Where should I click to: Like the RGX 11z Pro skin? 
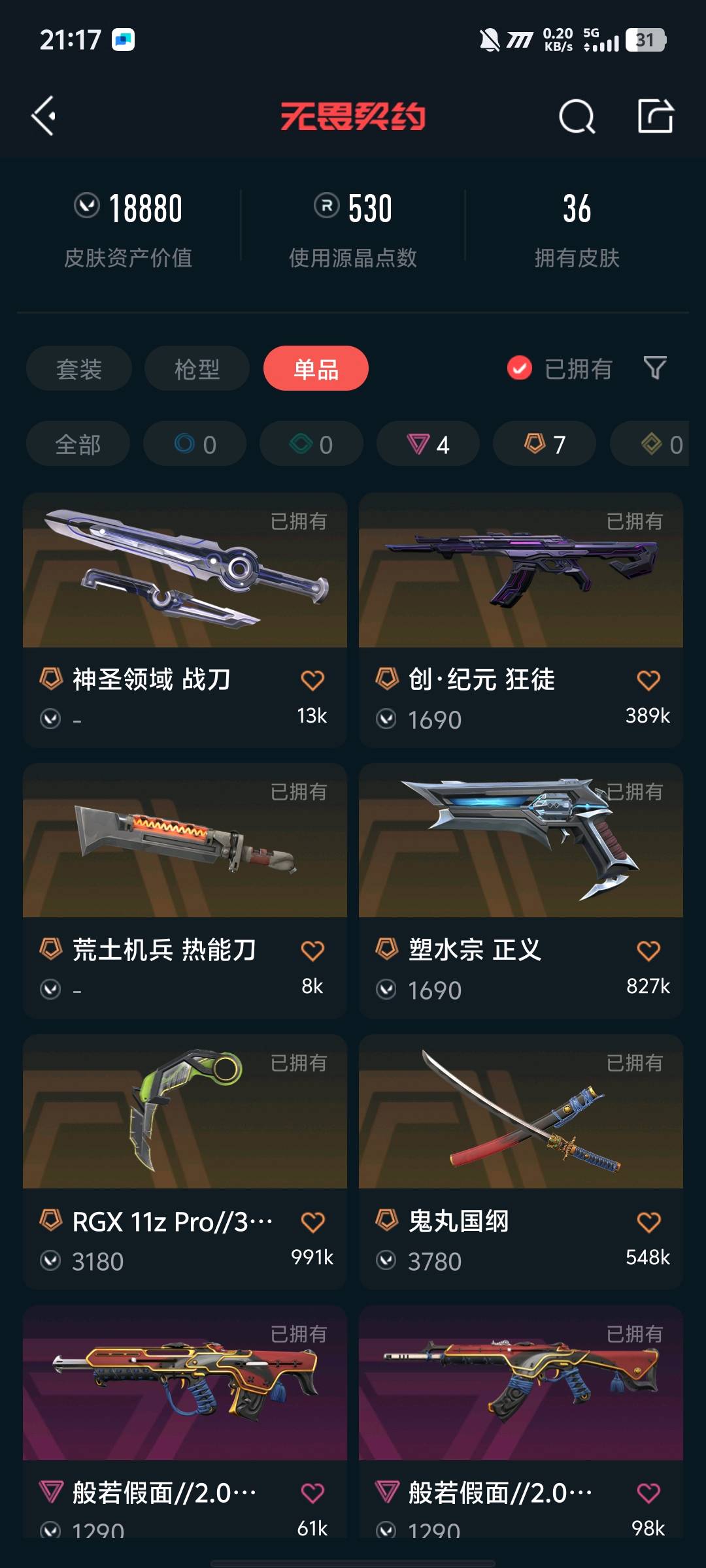click(312, 1222)
